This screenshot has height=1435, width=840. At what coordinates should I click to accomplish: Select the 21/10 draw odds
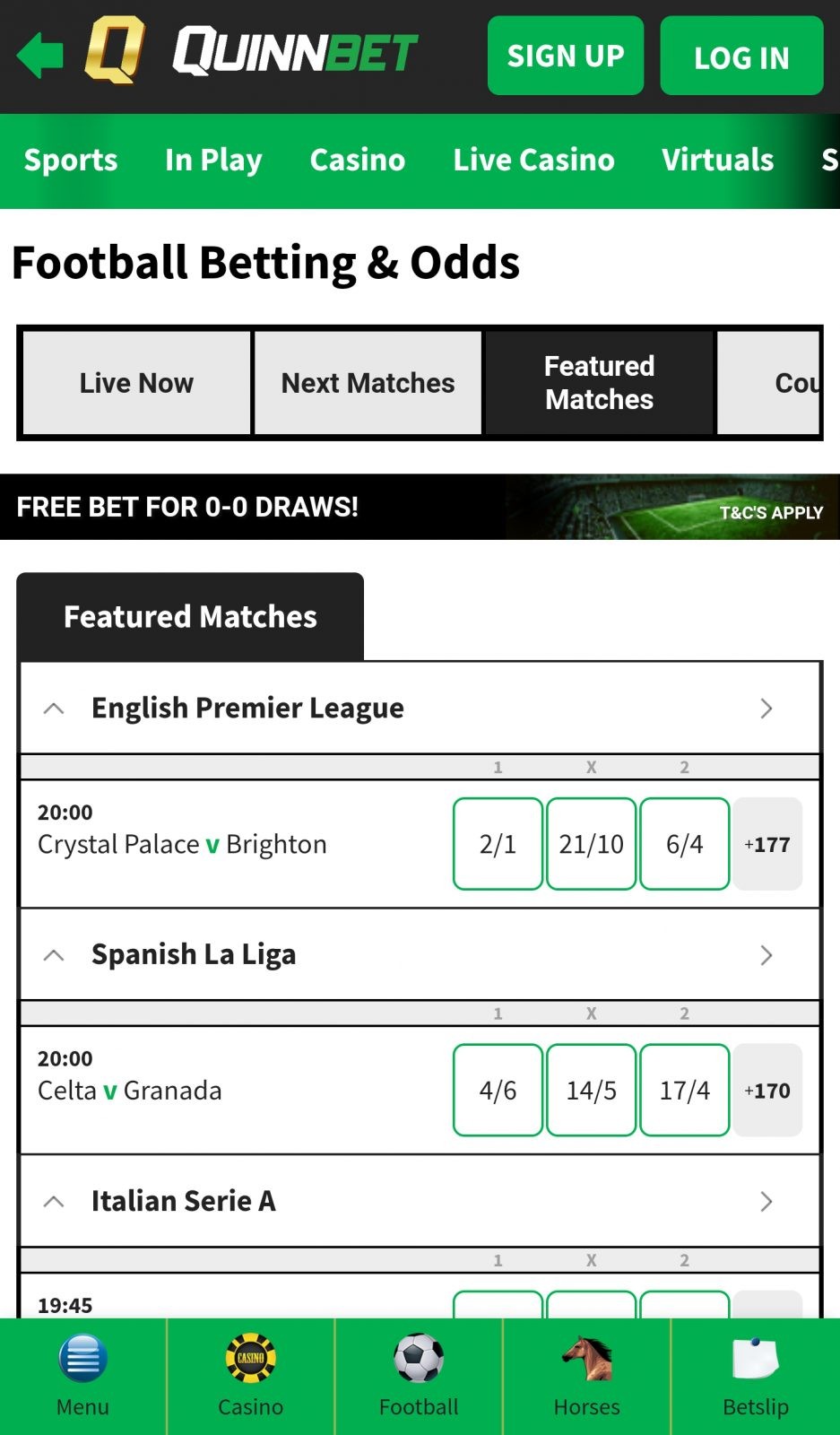pos(591,844)
